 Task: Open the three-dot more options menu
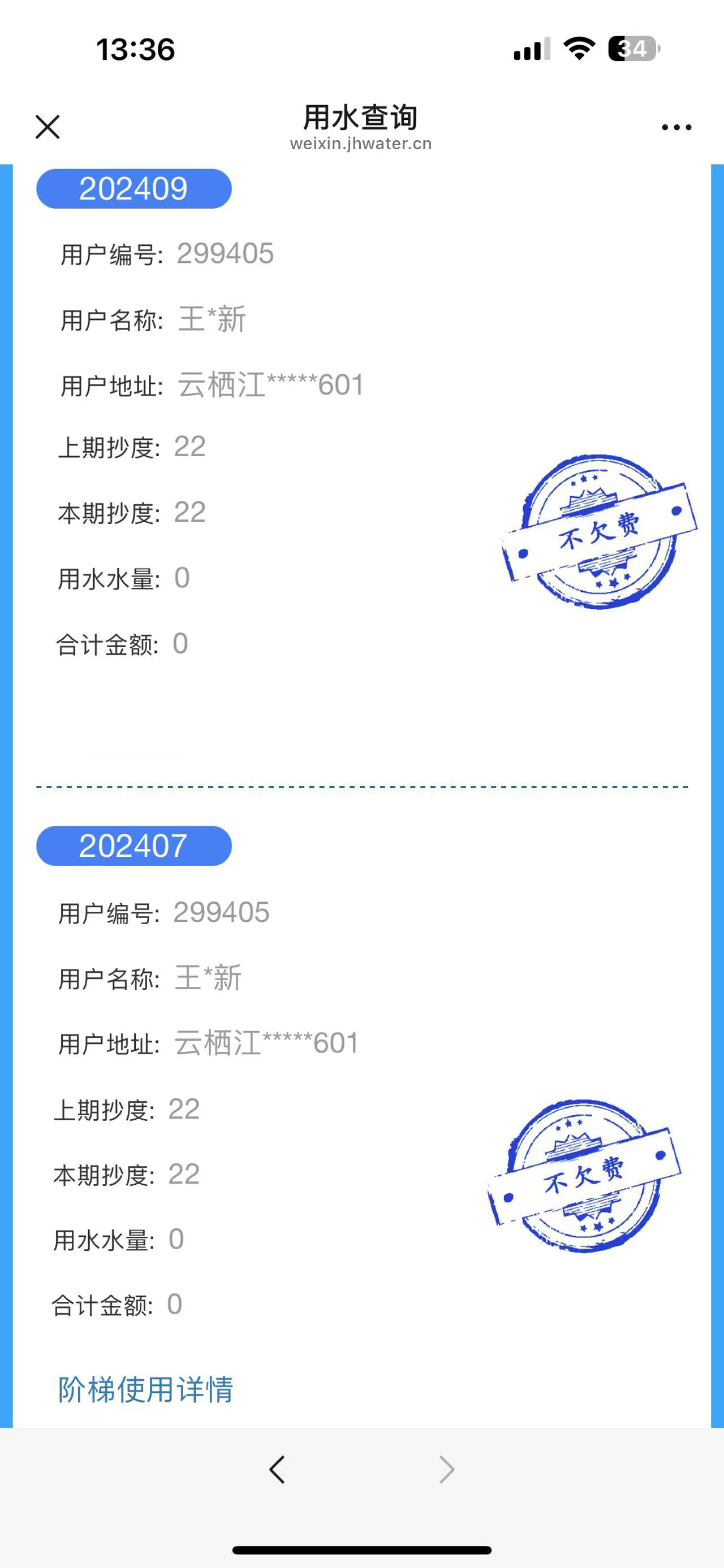(676, 127)
